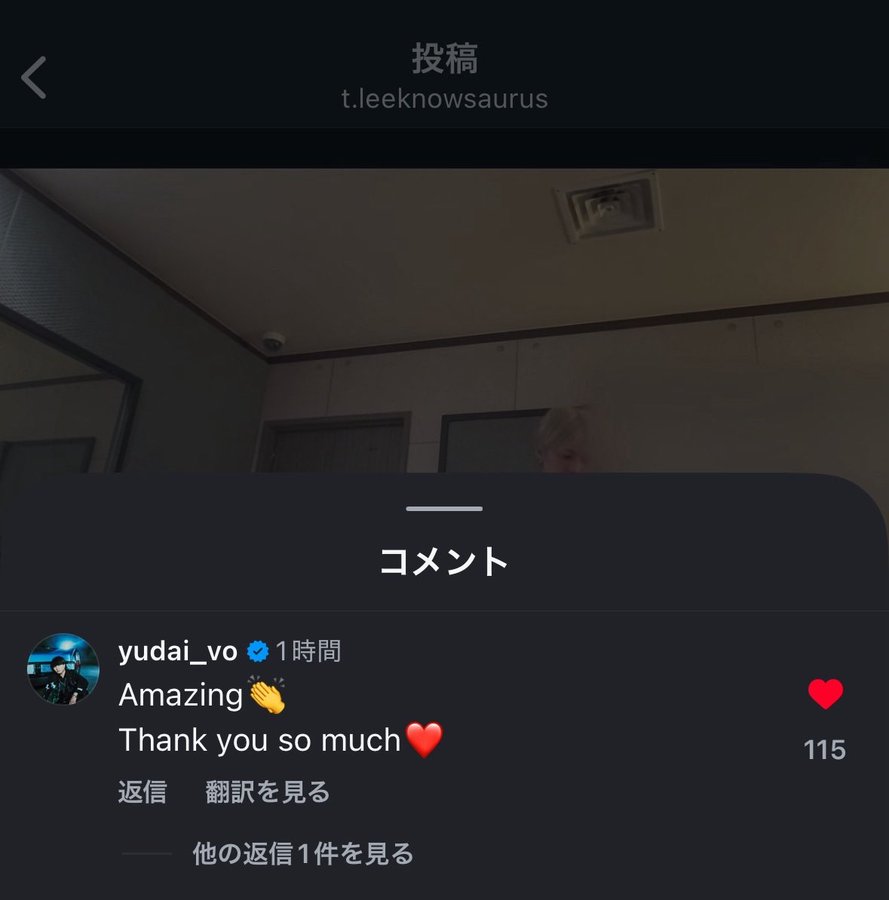This screenshot has width=889, height=900.
Task: See translation of yudai_vo's comment (翻訳を見る)
Action: (x=267, y=793)
